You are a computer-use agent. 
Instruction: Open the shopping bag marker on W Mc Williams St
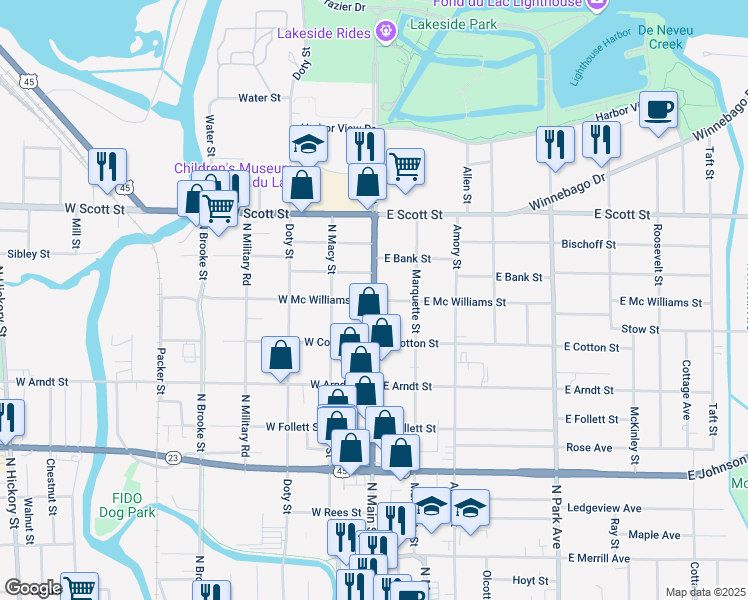click(x=368, y=301)
